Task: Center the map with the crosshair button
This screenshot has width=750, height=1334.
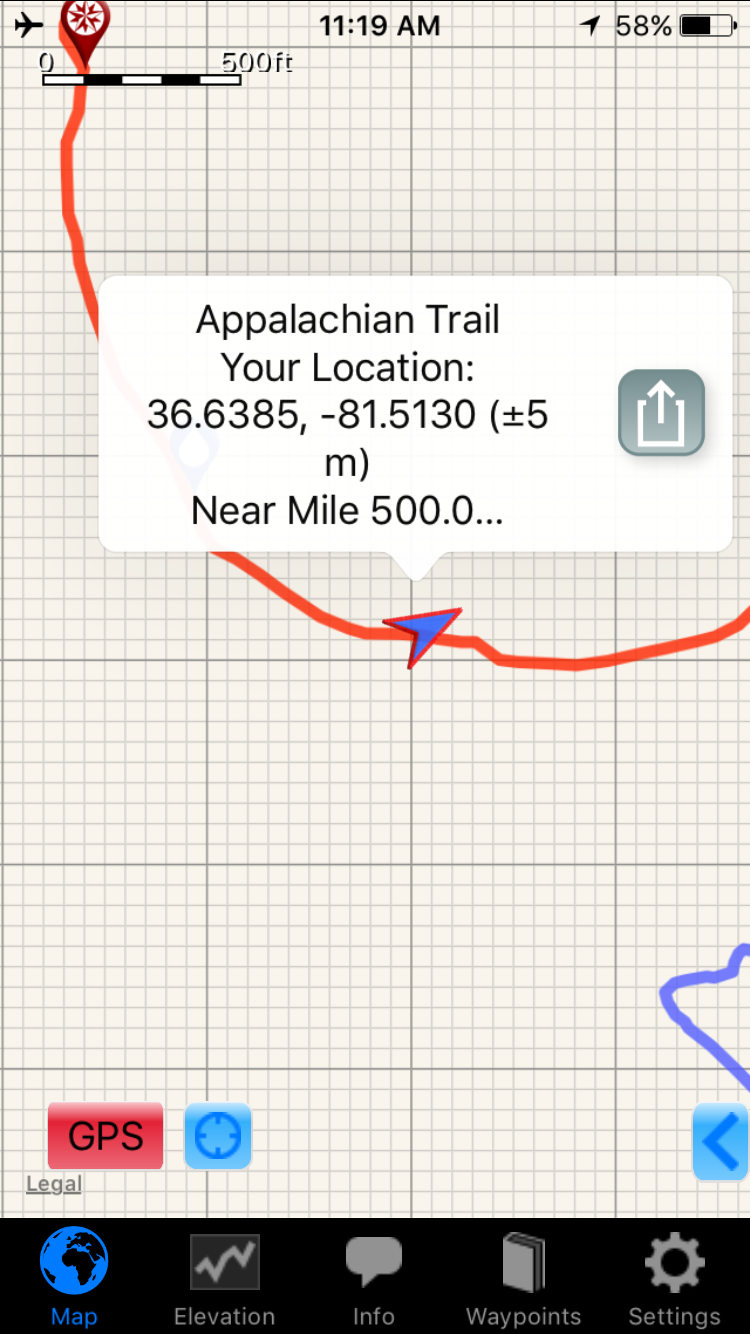Action: click(218, 1136)
